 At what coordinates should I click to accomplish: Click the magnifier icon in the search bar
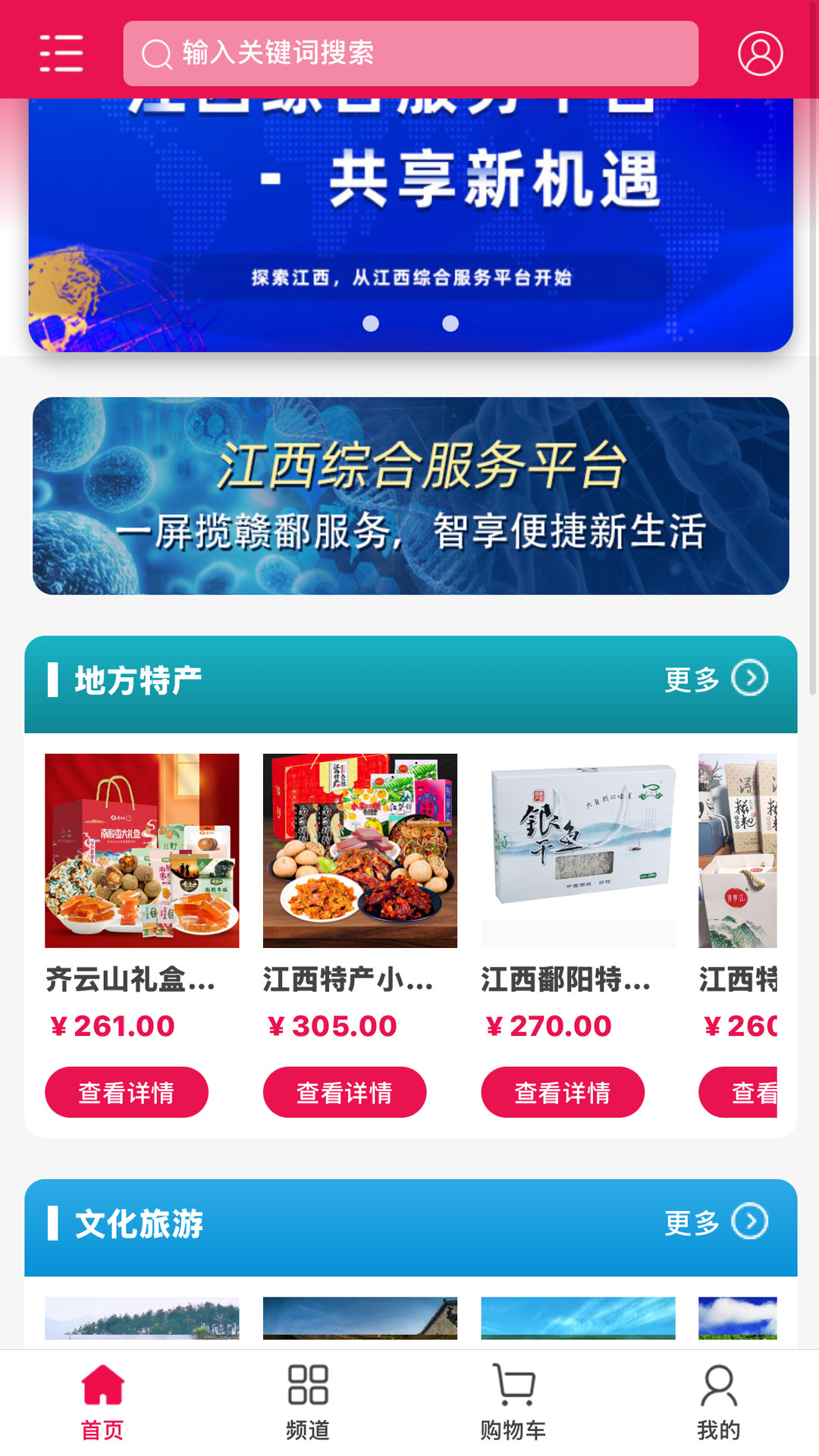point(155,54)
